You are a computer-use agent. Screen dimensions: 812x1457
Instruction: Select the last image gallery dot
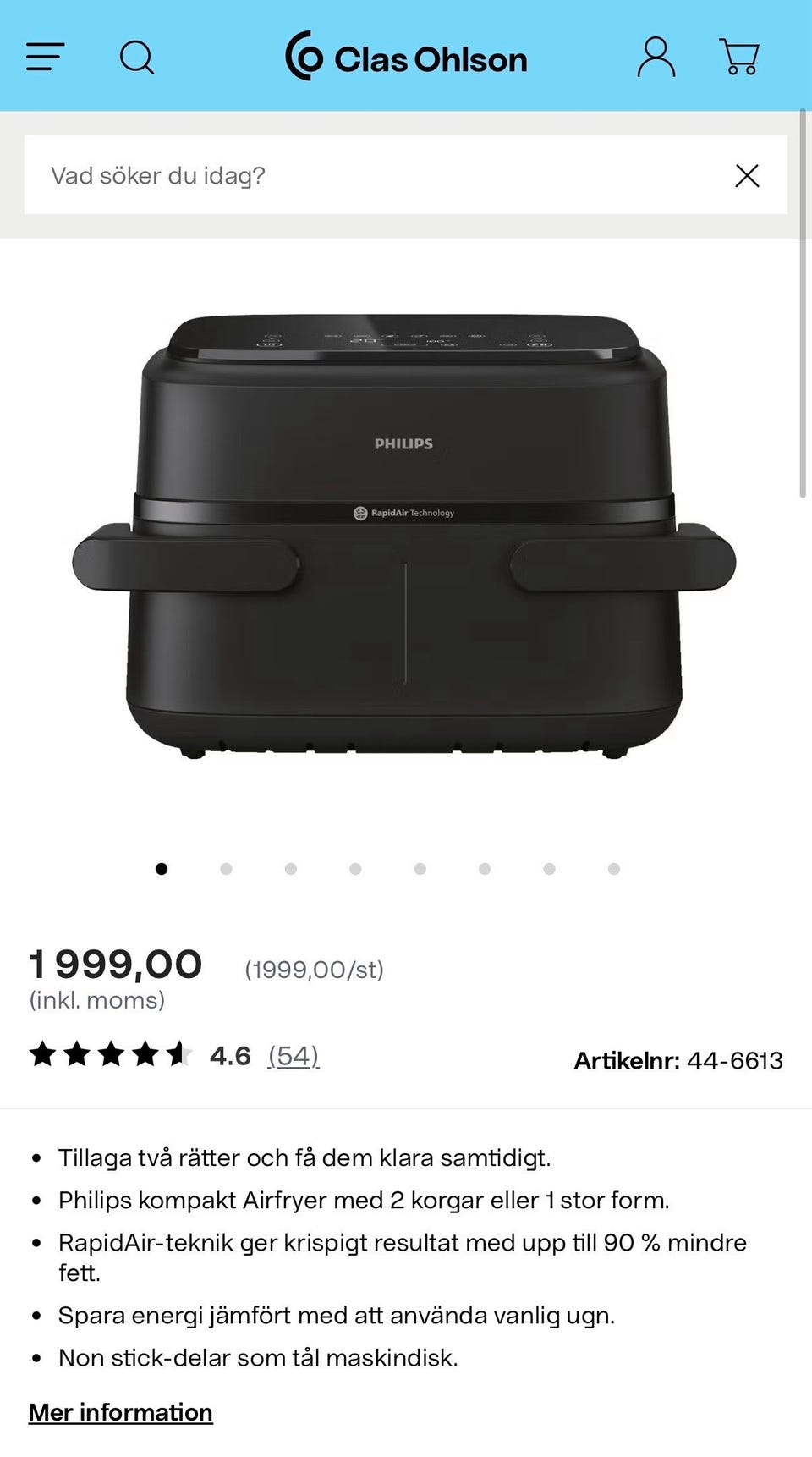(614, 869)
